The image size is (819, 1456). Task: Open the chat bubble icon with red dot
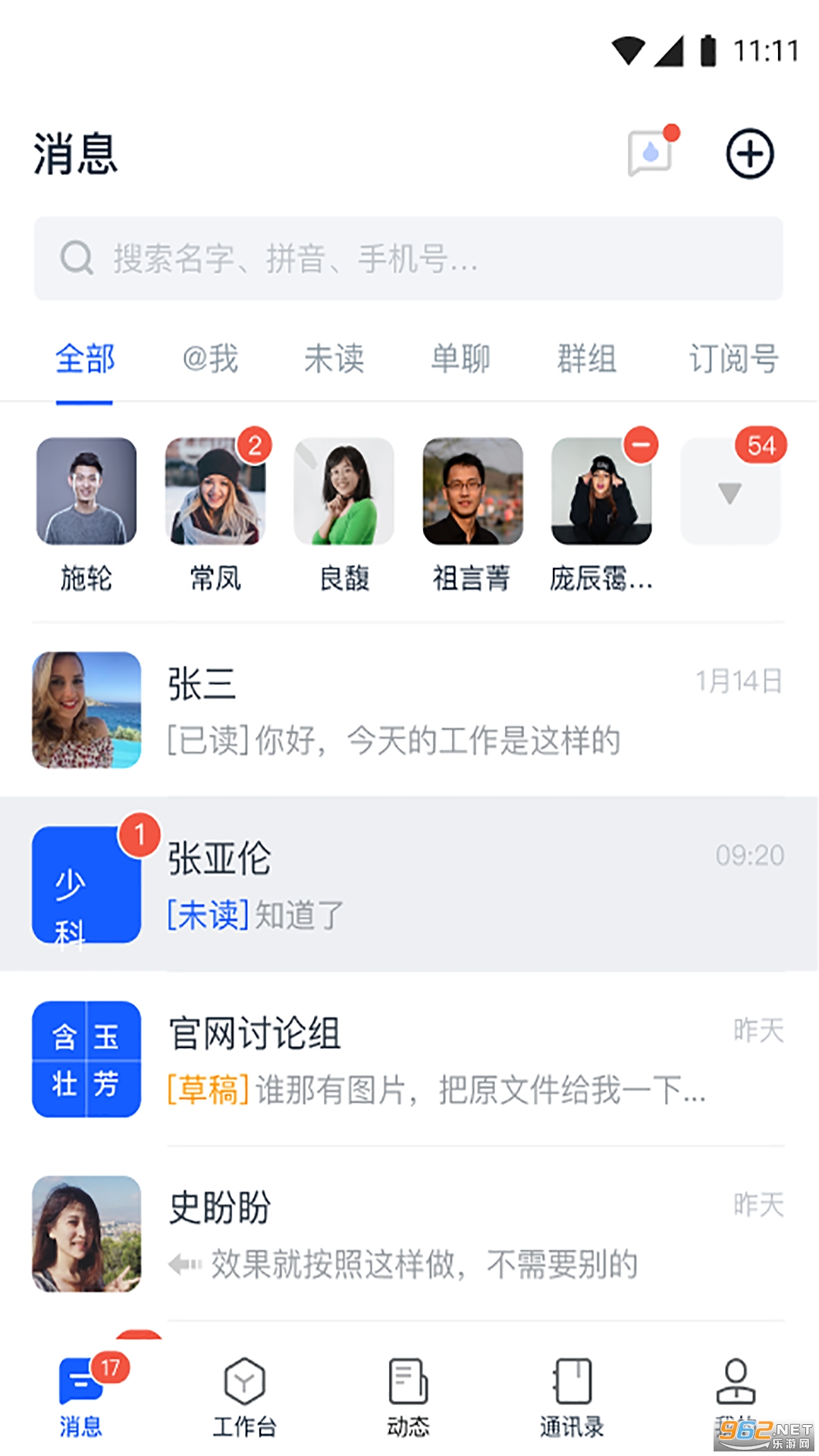[651, 154]
